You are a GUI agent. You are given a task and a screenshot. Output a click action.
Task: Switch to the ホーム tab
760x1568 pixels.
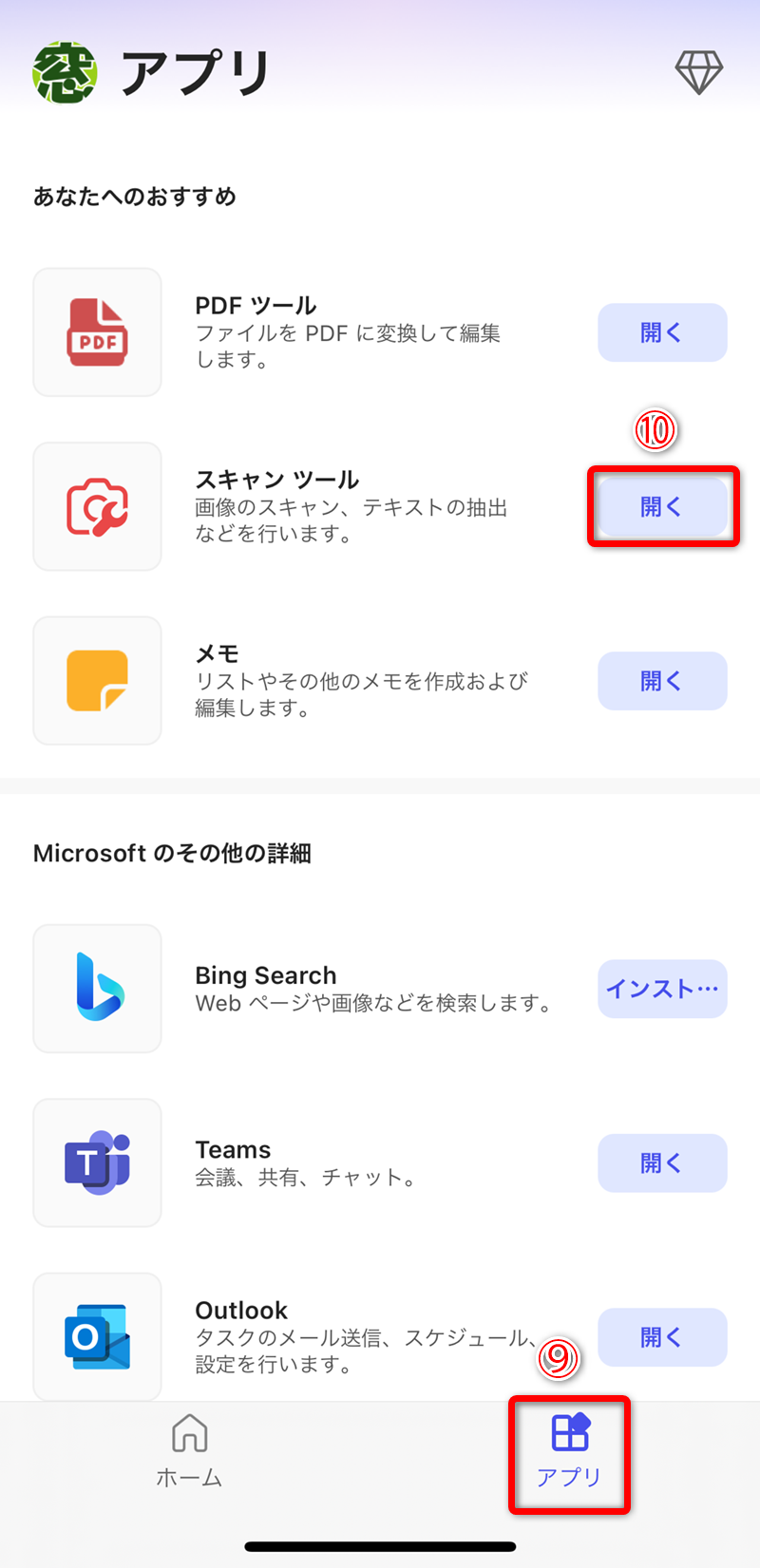188,1453
